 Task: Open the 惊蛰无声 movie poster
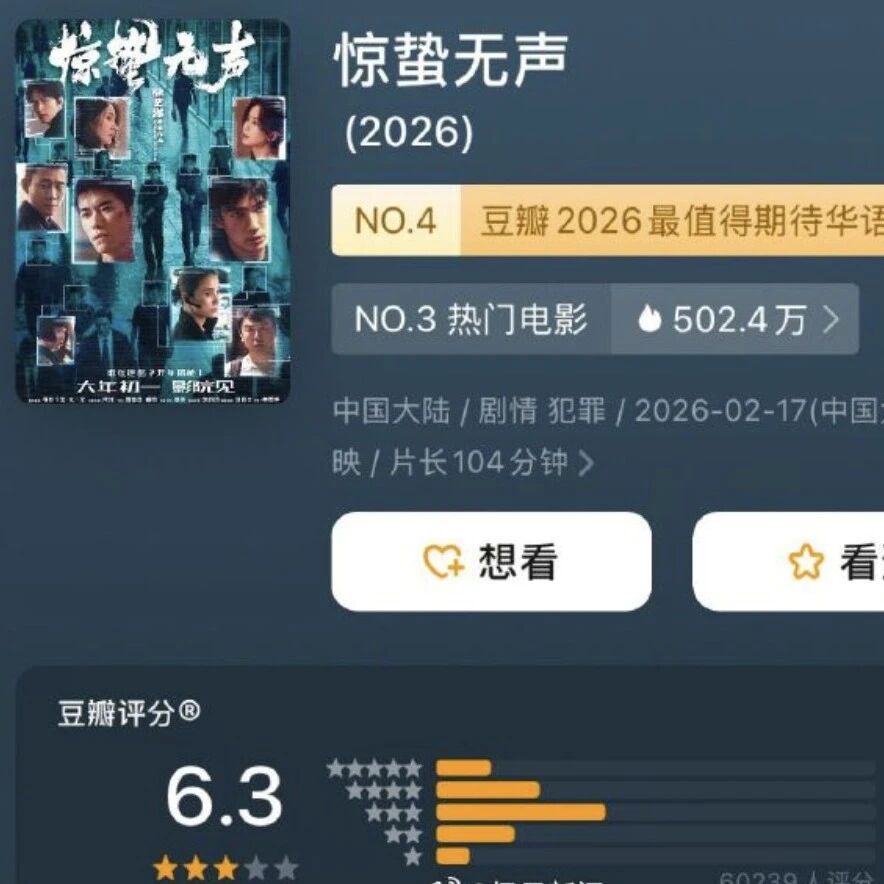click(152, 210)
